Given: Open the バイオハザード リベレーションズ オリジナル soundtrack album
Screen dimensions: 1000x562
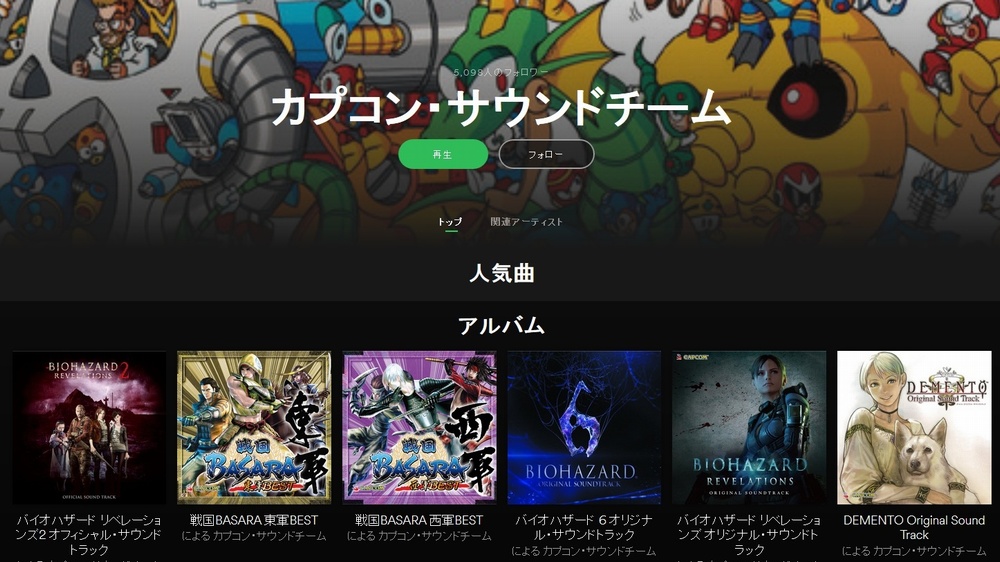Looking at the screenshot, I should 749,427.
